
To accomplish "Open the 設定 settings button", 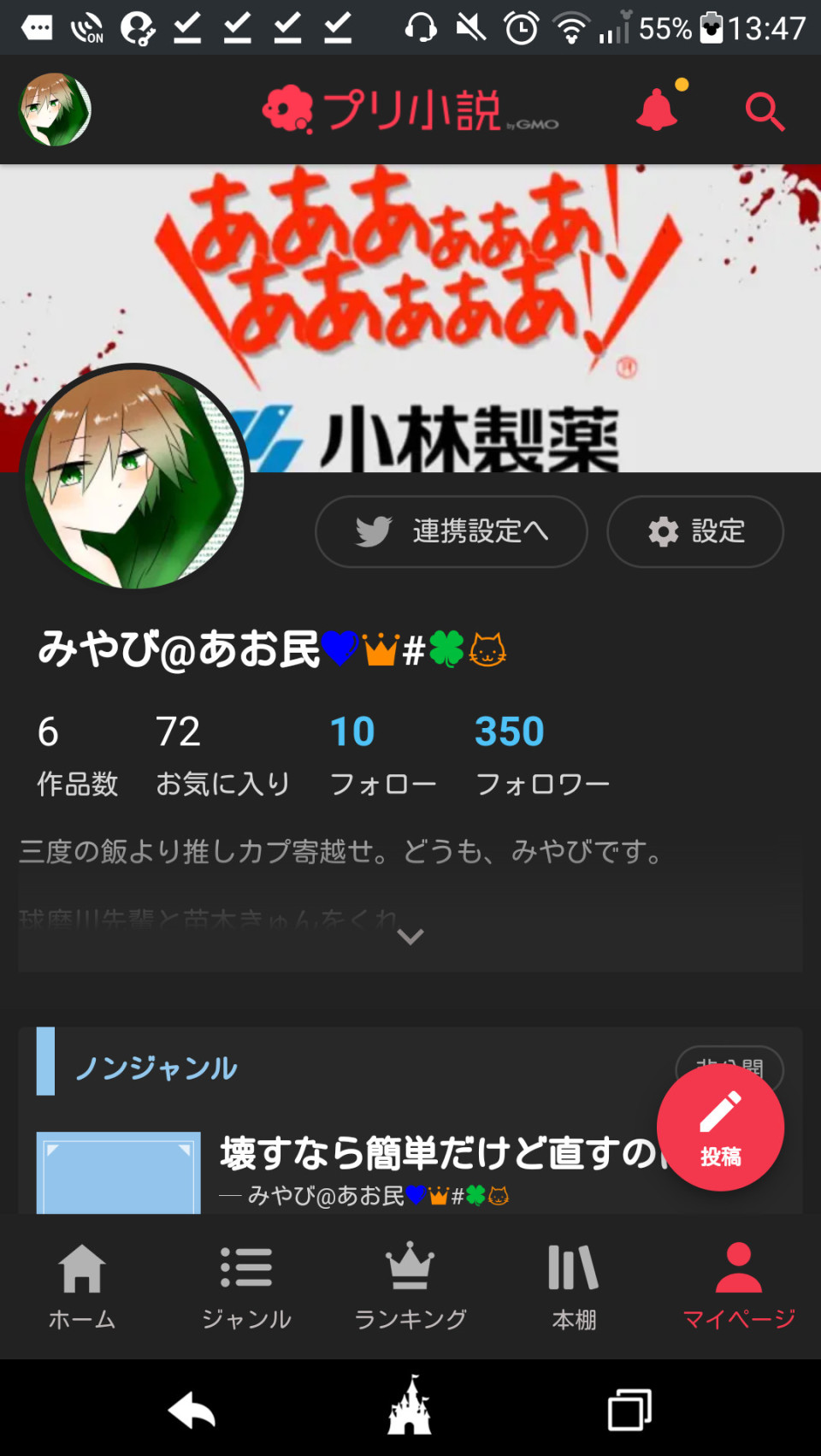I will click(695, 531).
